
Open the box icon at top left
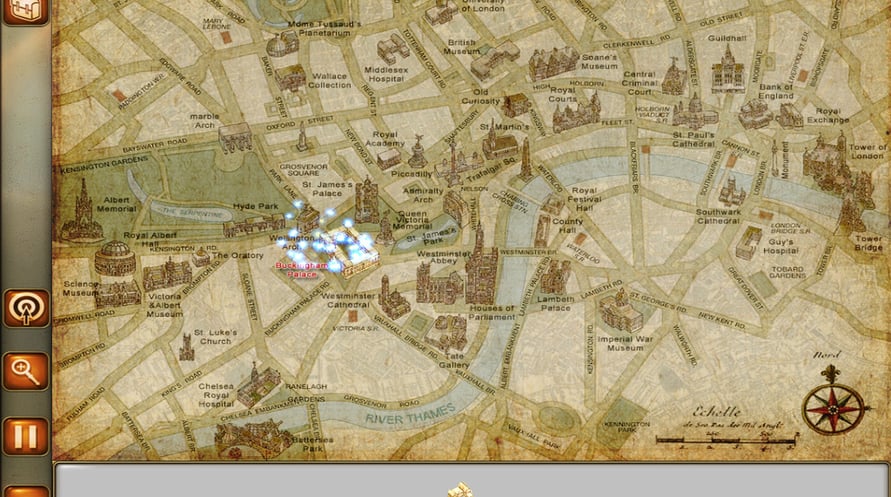(x=25, y=10)
